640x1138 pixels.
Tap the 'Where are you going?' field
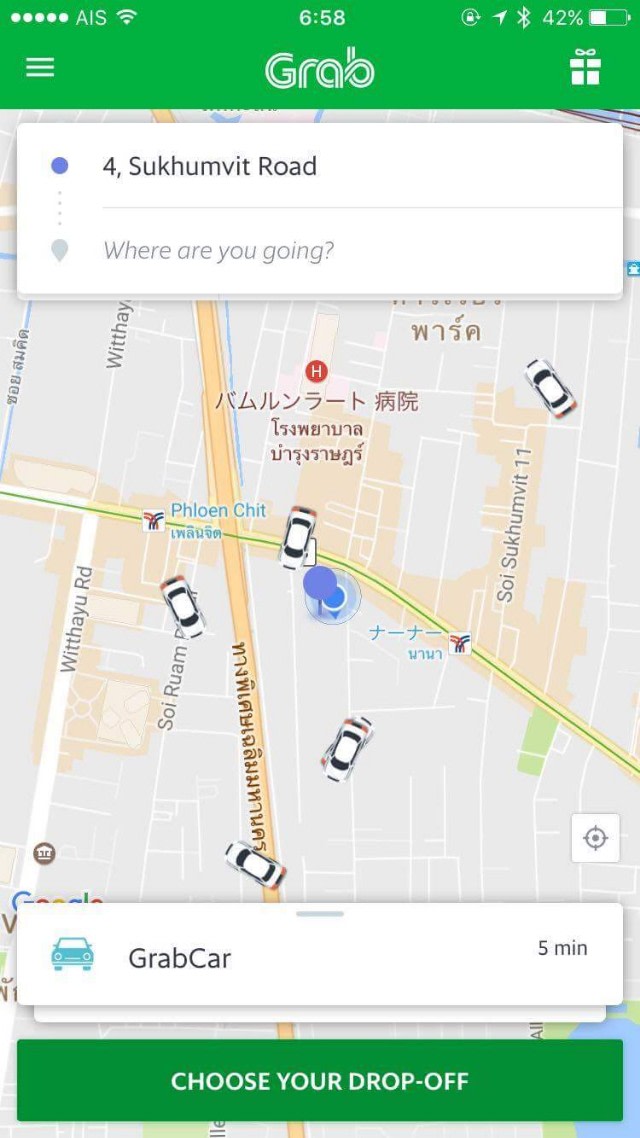pos(219,250)
